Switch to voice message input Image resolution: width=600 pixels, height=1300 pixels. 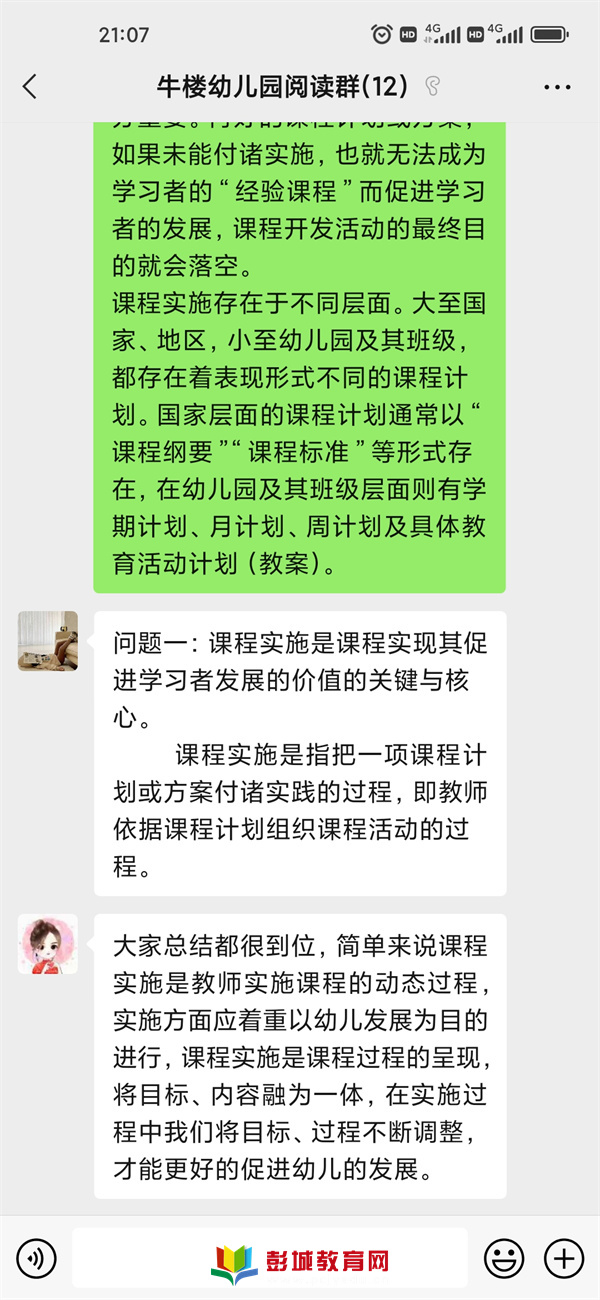click(36, 1258)
